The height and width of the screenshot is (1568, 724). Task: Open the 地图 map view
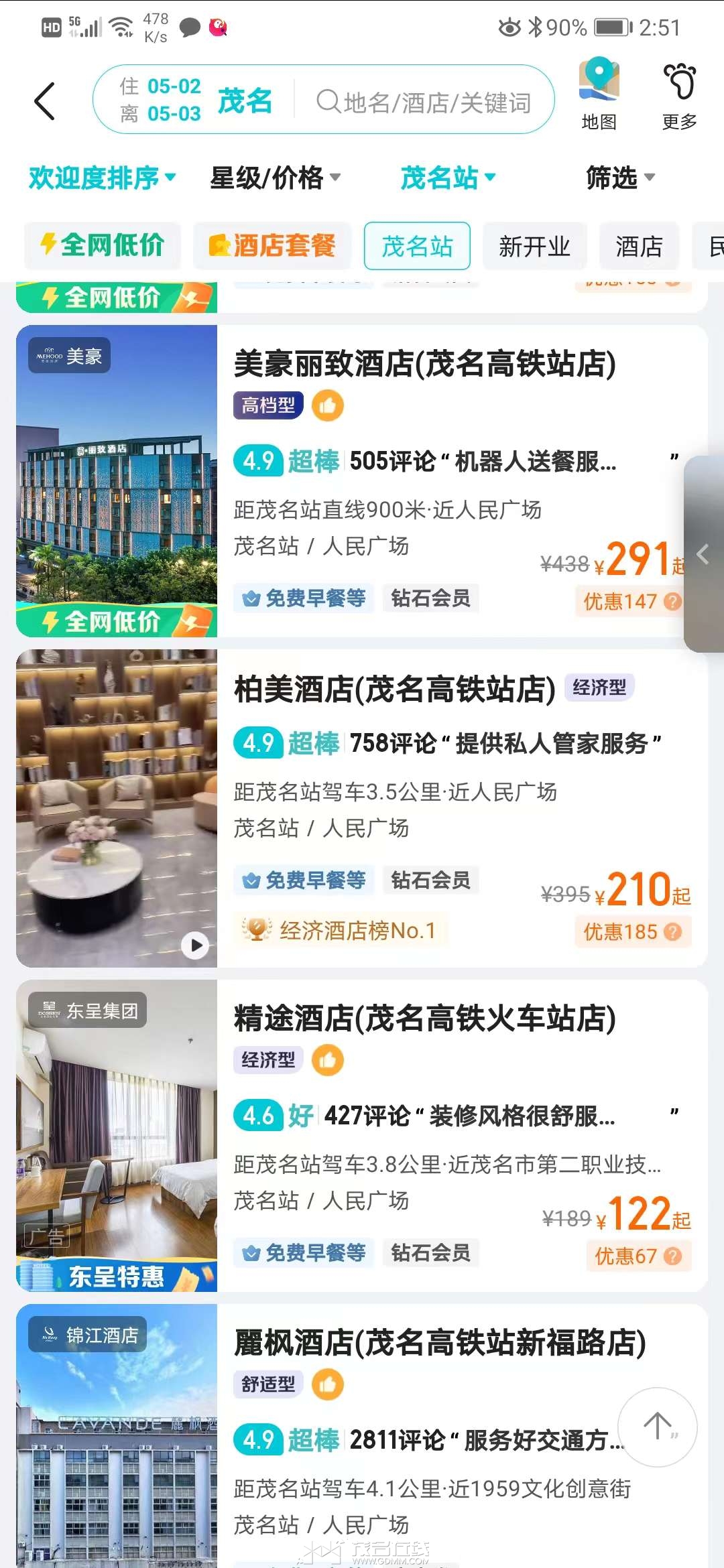point(599,94)
